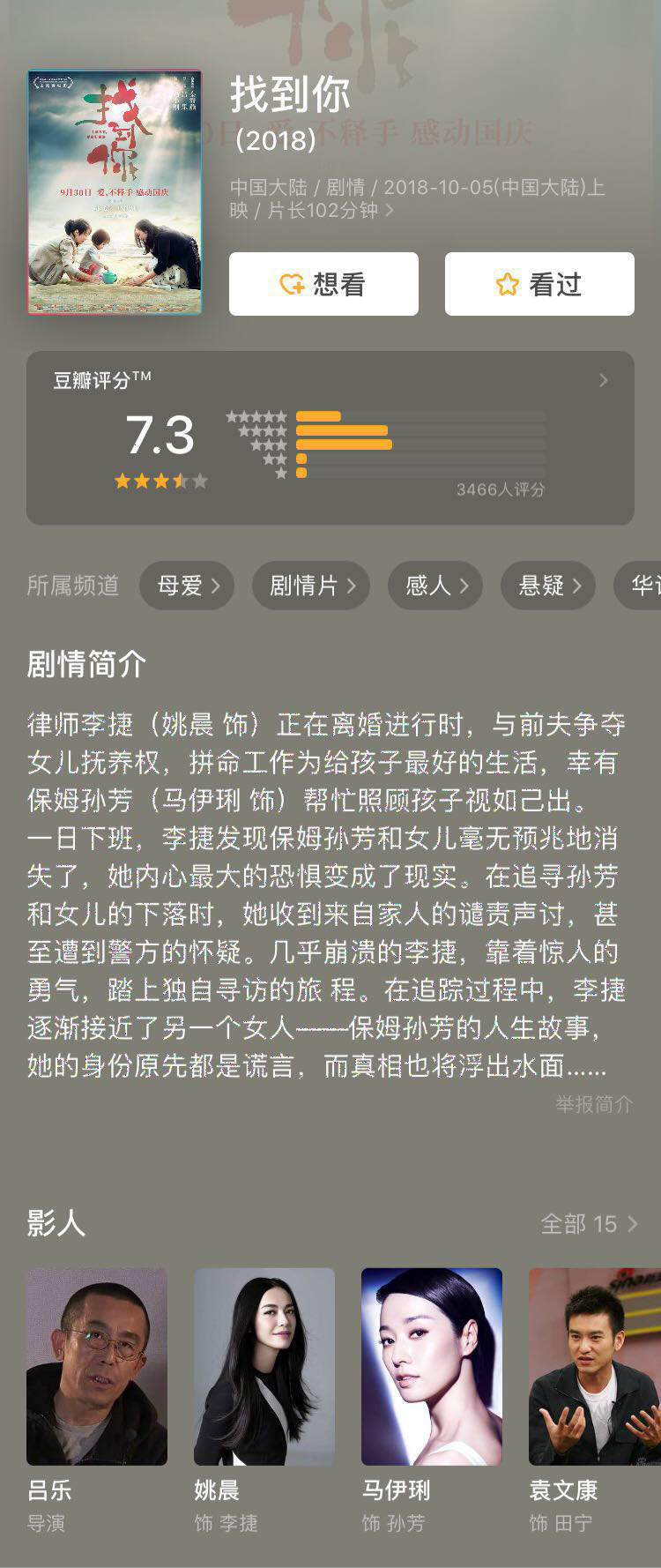Open director 吕乐's profile
The height and width of the screenshot is (1568, 661).
click(x=97, y=1367)
